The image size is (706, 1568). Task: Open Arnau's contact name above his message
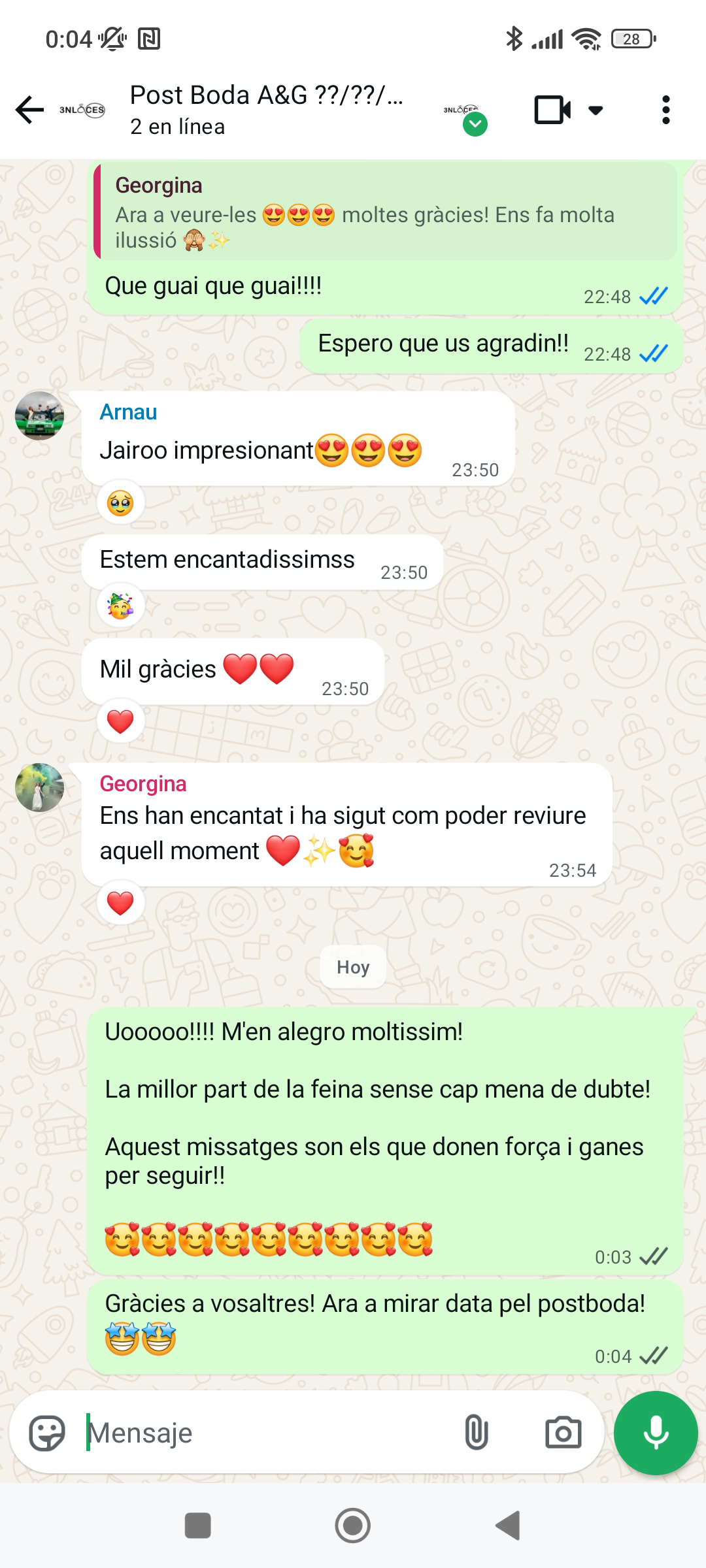click(x=129, y=412)
